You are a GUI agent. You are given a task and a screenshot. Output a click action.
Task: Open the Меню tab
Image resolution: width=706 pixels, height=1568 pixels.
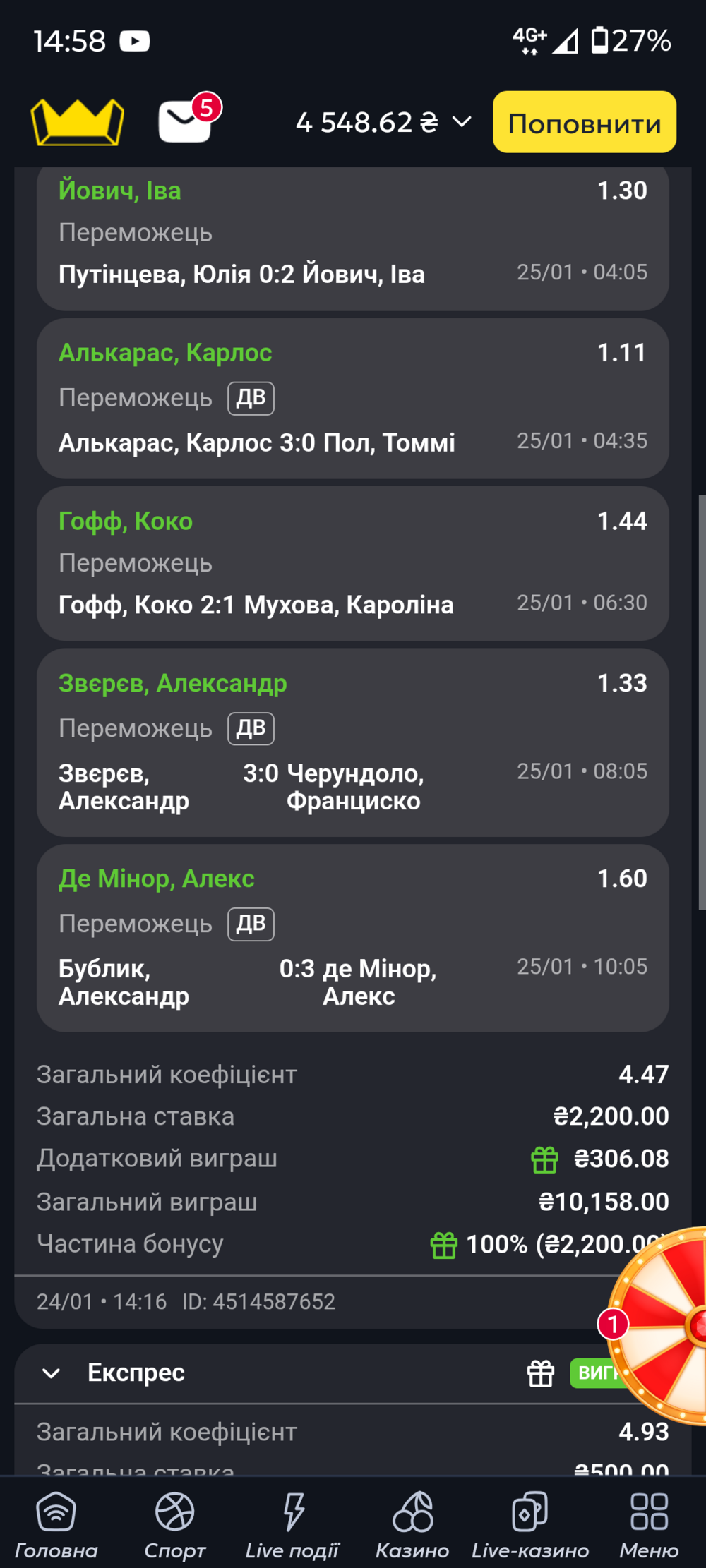click(649, 1524)
